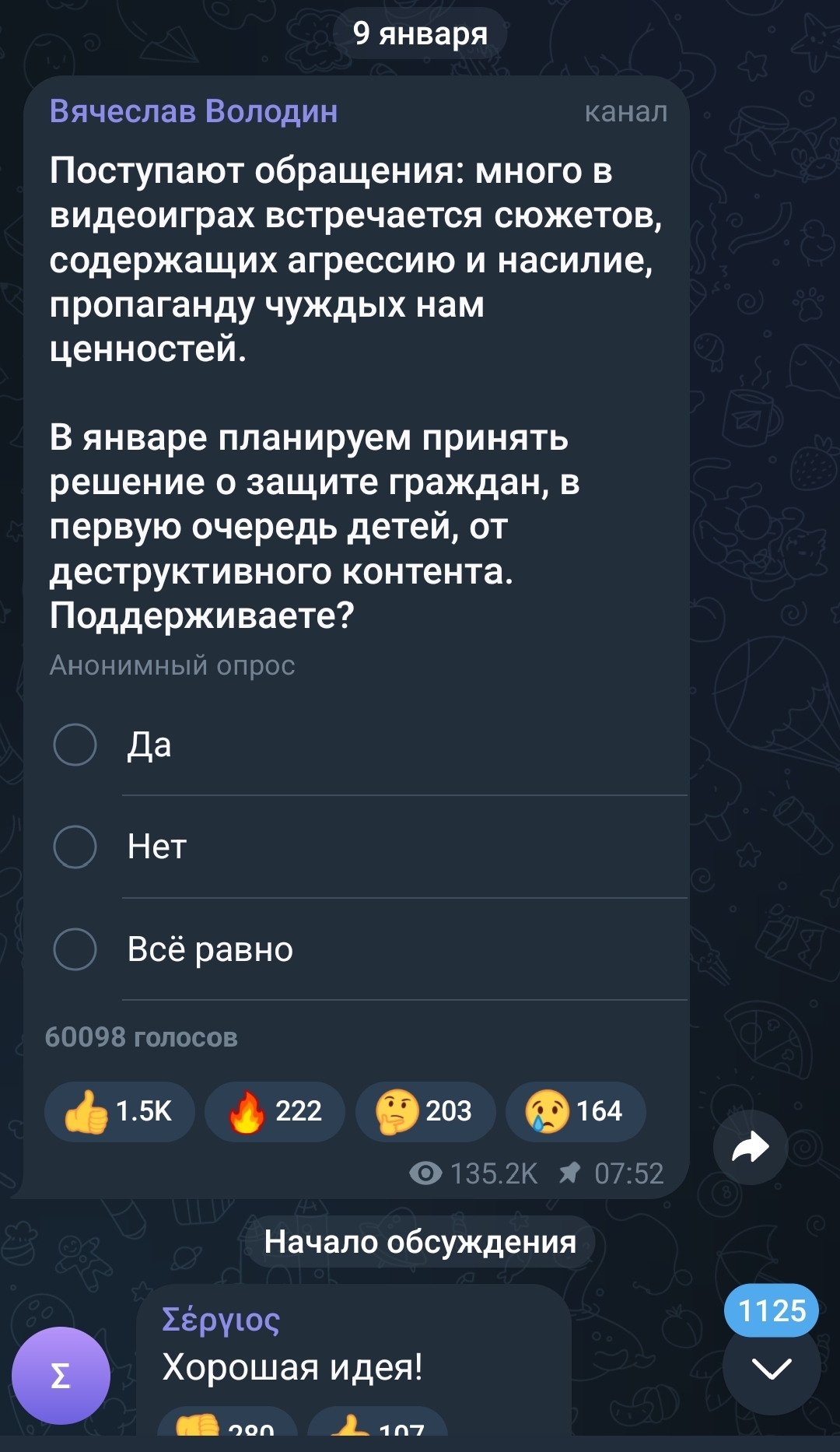React with the fire emoji 222
Viewport: 840px width, 1452px height.
275,1111
